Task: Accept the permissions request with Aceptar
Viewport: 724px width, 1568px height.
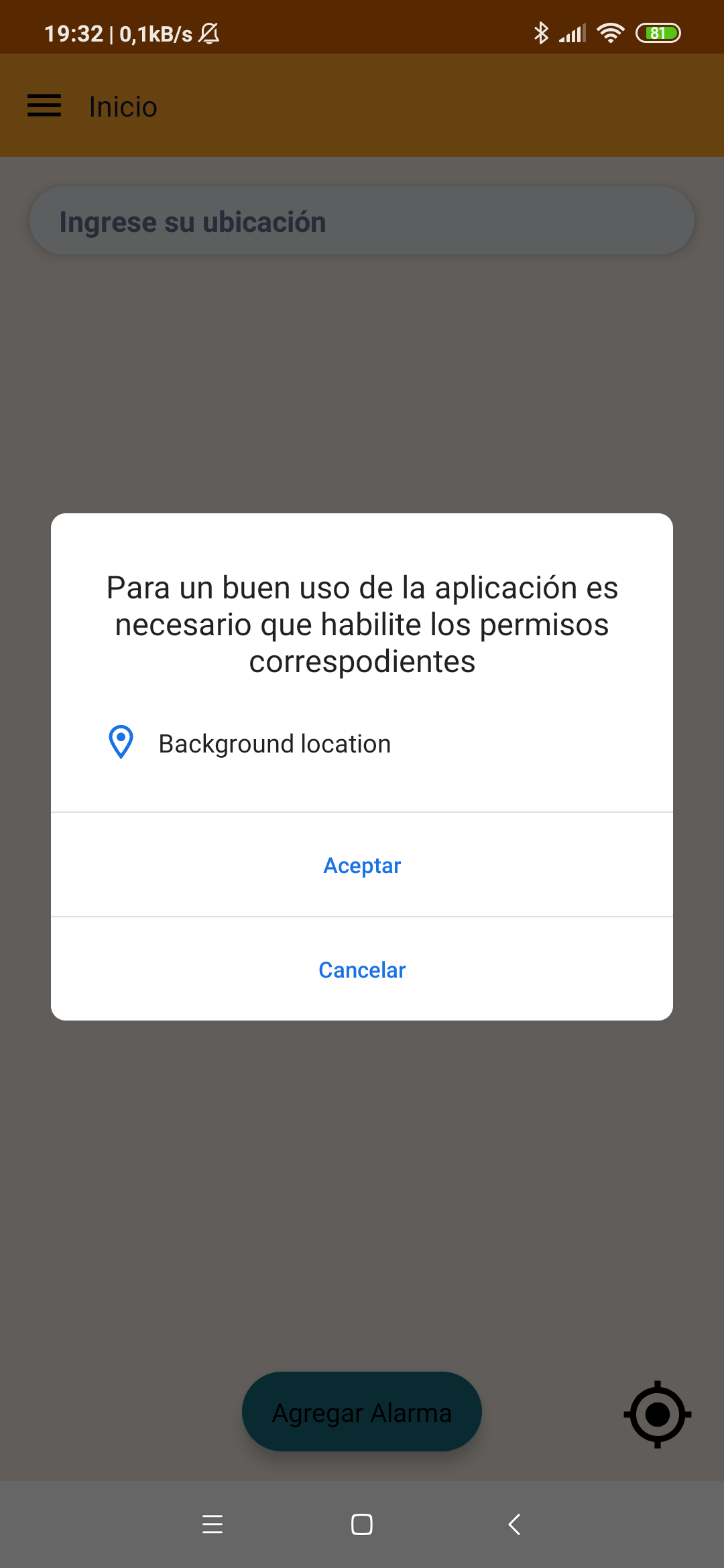Action: pyautogui.click(x=362, y=865)
